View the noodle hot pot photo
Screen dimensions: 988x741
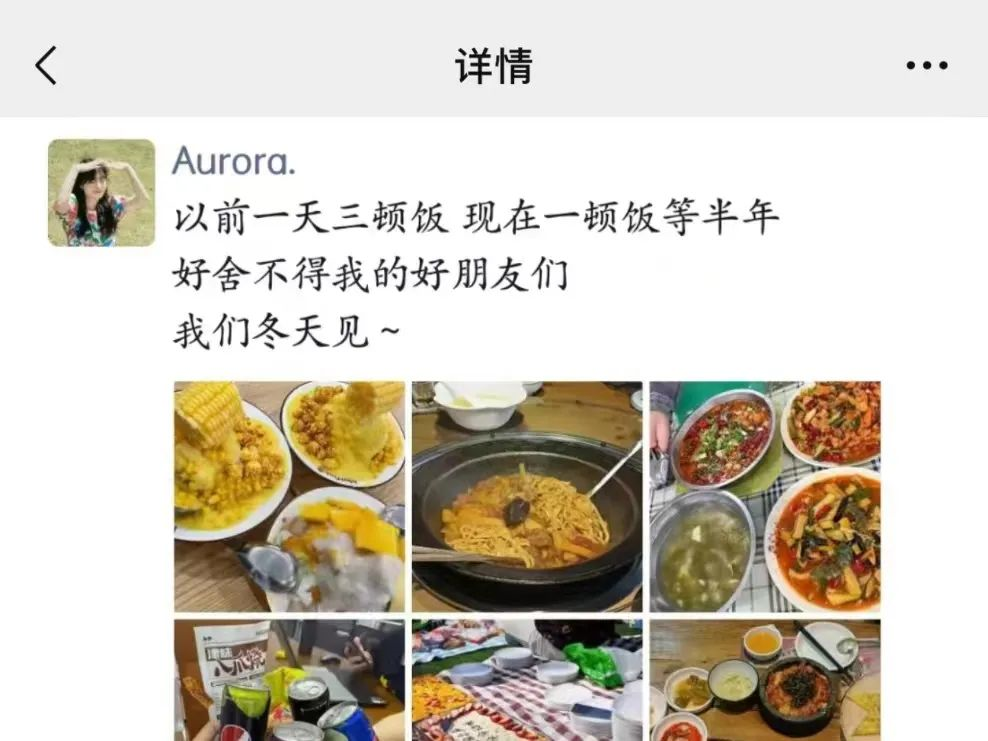tap(527, 496)
